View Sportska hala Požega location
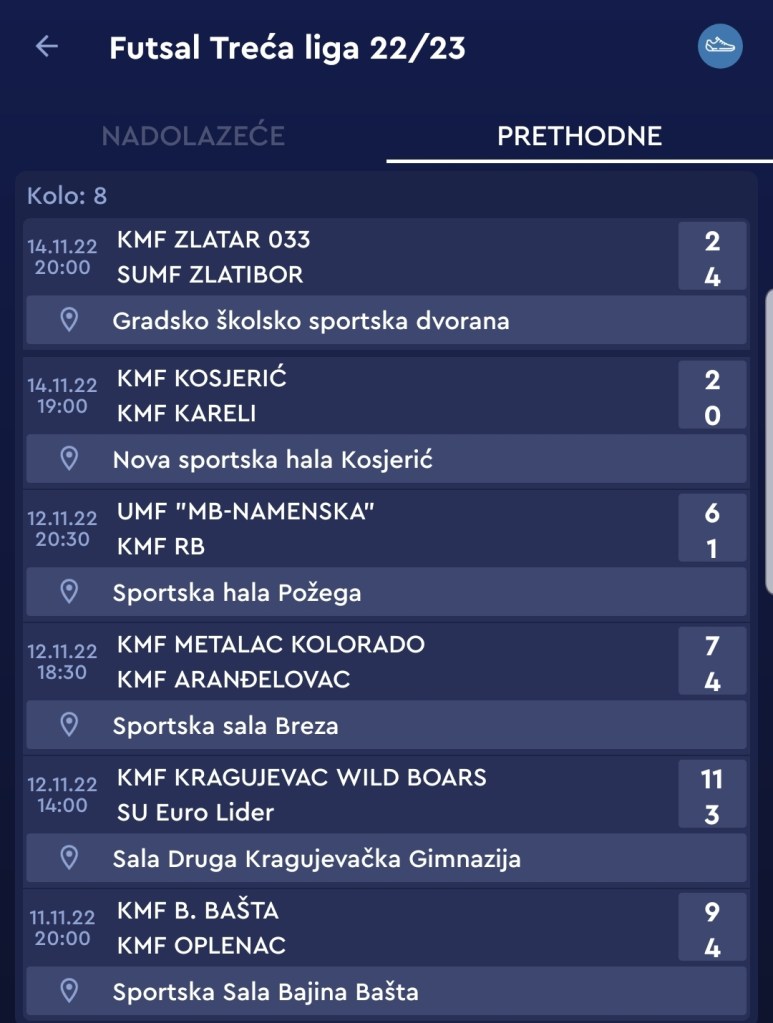The image size is (773, 1023). pos(385,593)
